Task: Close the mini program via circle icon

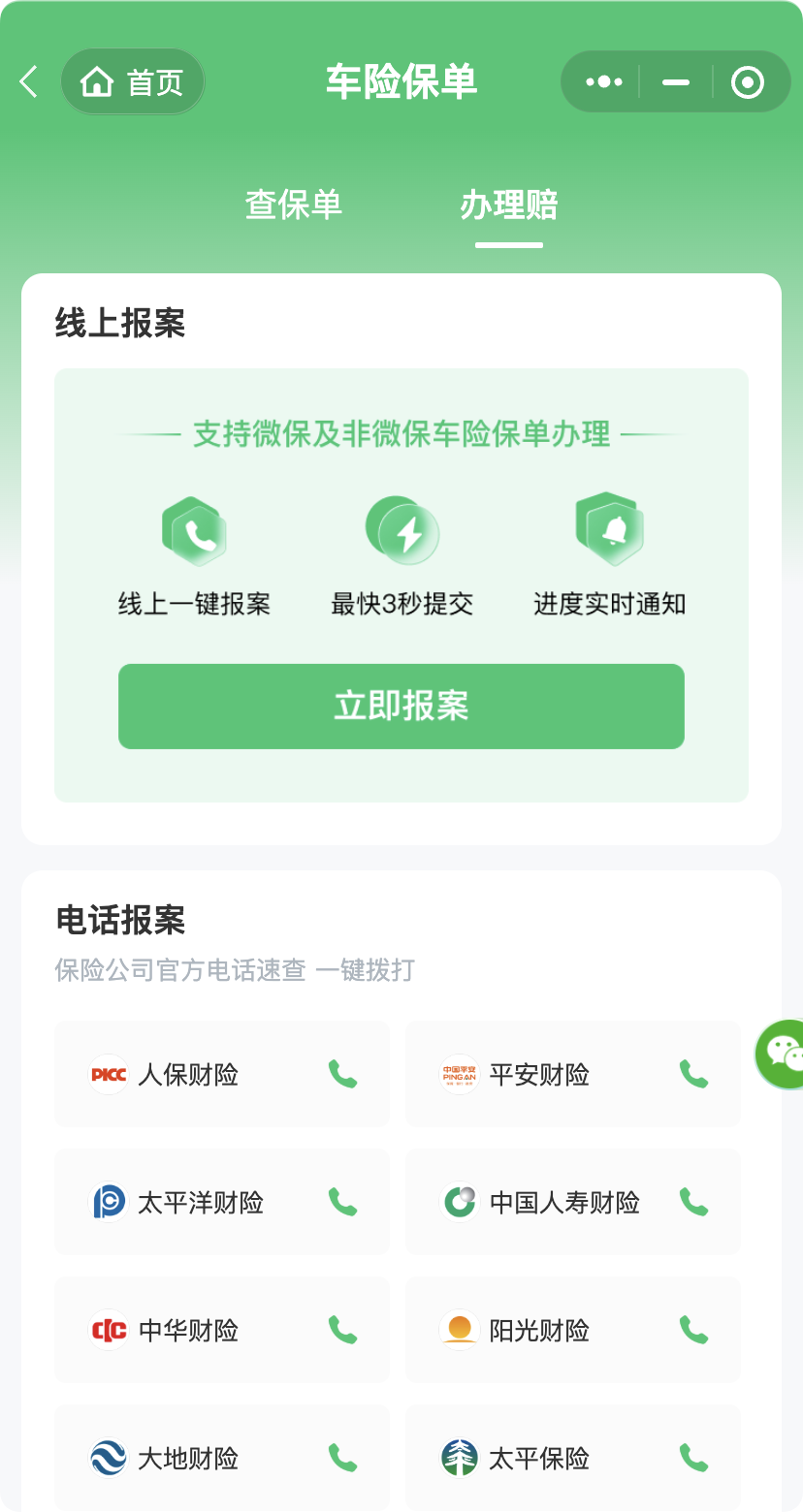Action: pyautogui.click(x=747, y=82)
